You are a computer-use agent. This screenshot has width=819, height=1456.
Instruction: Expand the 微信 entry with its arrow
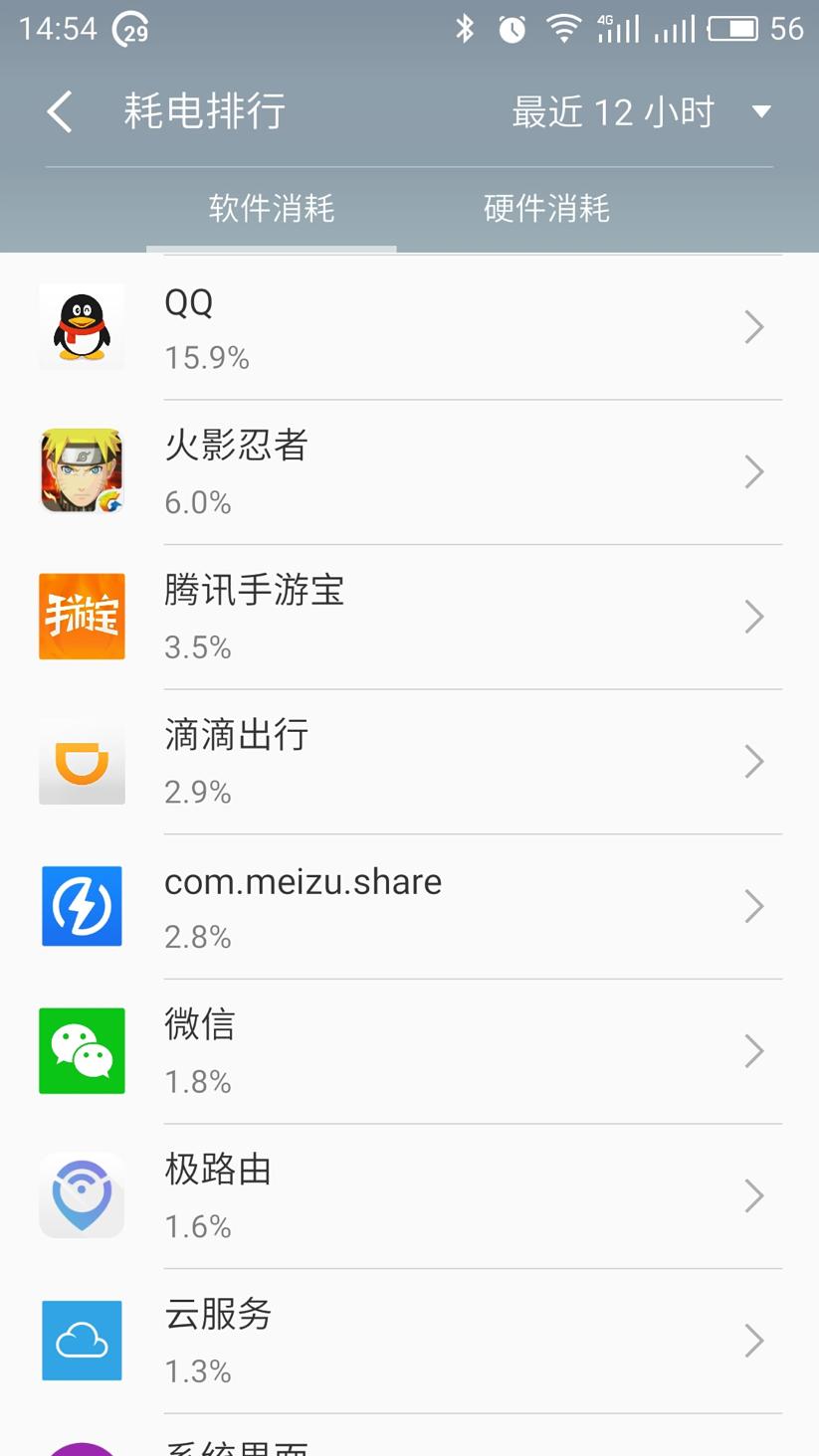754,1050
